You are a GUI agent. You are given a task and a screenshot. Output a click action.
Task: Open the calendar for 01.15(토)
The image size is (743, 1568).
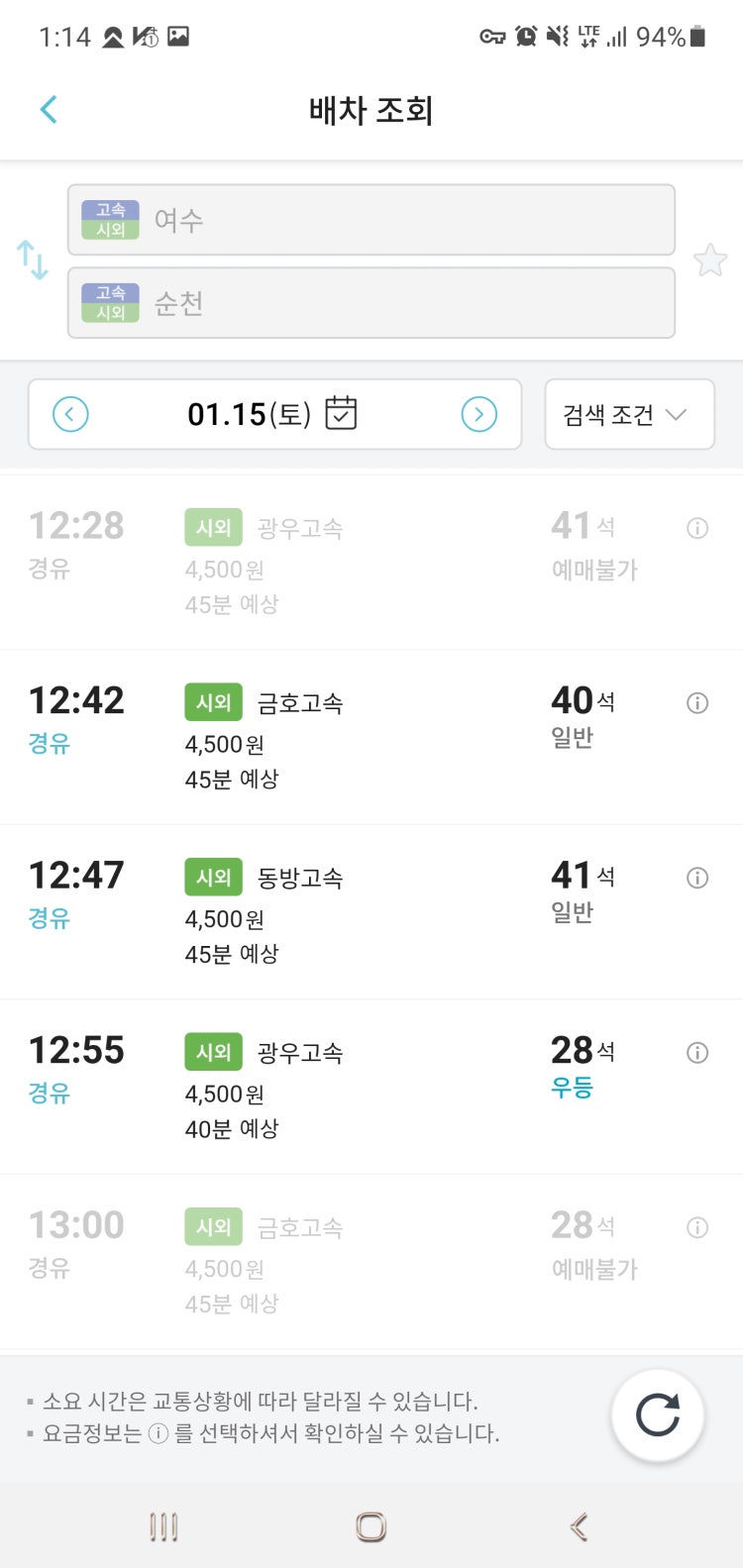[x=341, y=413]
